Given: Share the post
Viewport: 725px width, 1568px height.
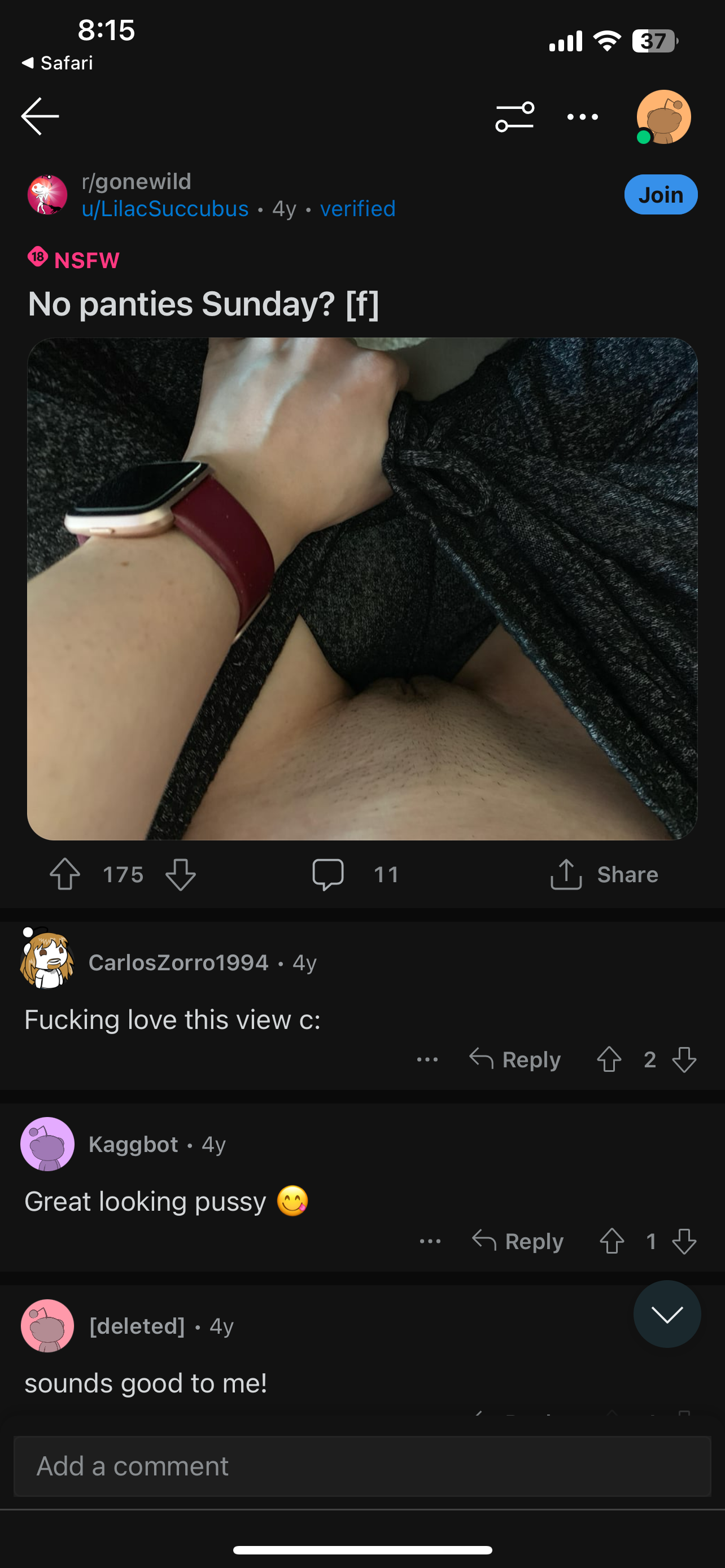Looking at the screenshot, I should coord(604,874).
